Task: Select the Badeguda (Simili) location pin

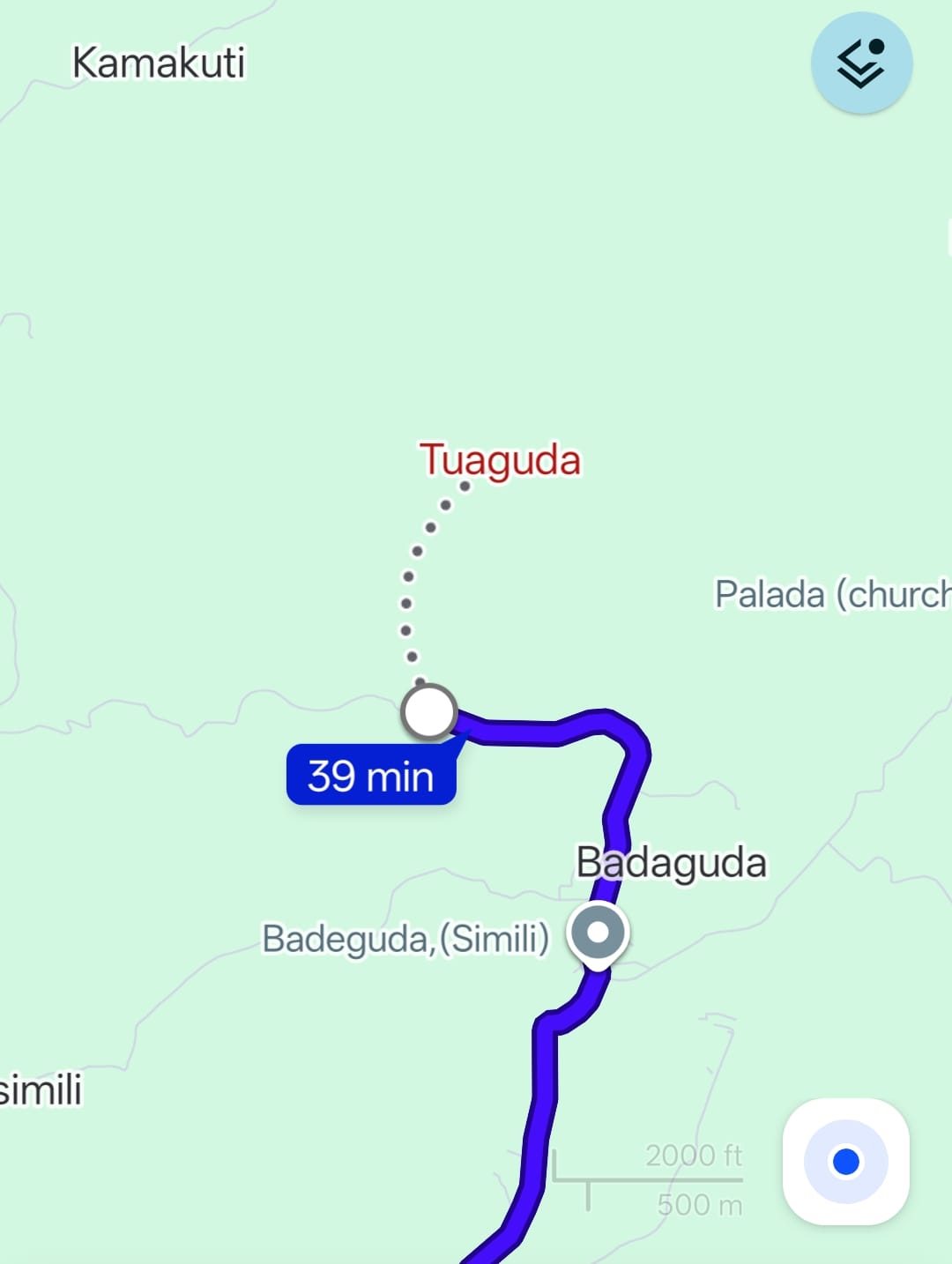Action: [x=599, y=933]
